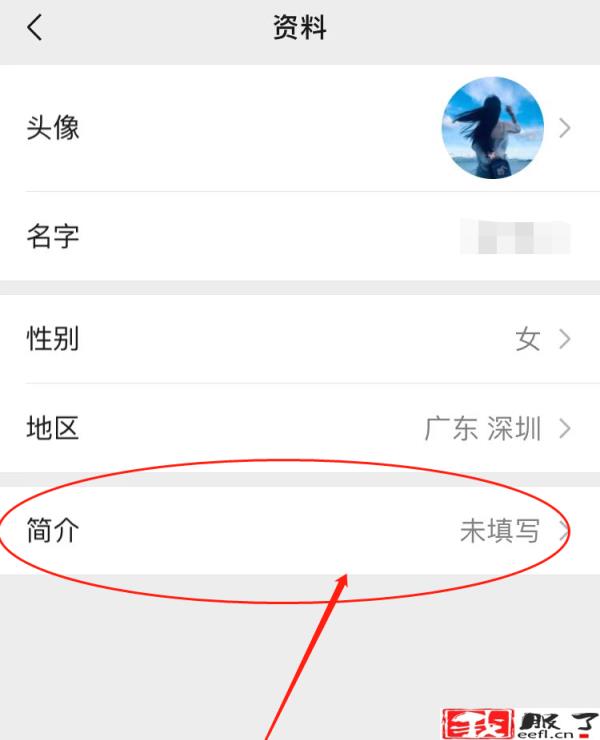The height and width of the screenshot is (740, 600).
Task: Open the 名字 name row
Action: (x=300, y=237)
